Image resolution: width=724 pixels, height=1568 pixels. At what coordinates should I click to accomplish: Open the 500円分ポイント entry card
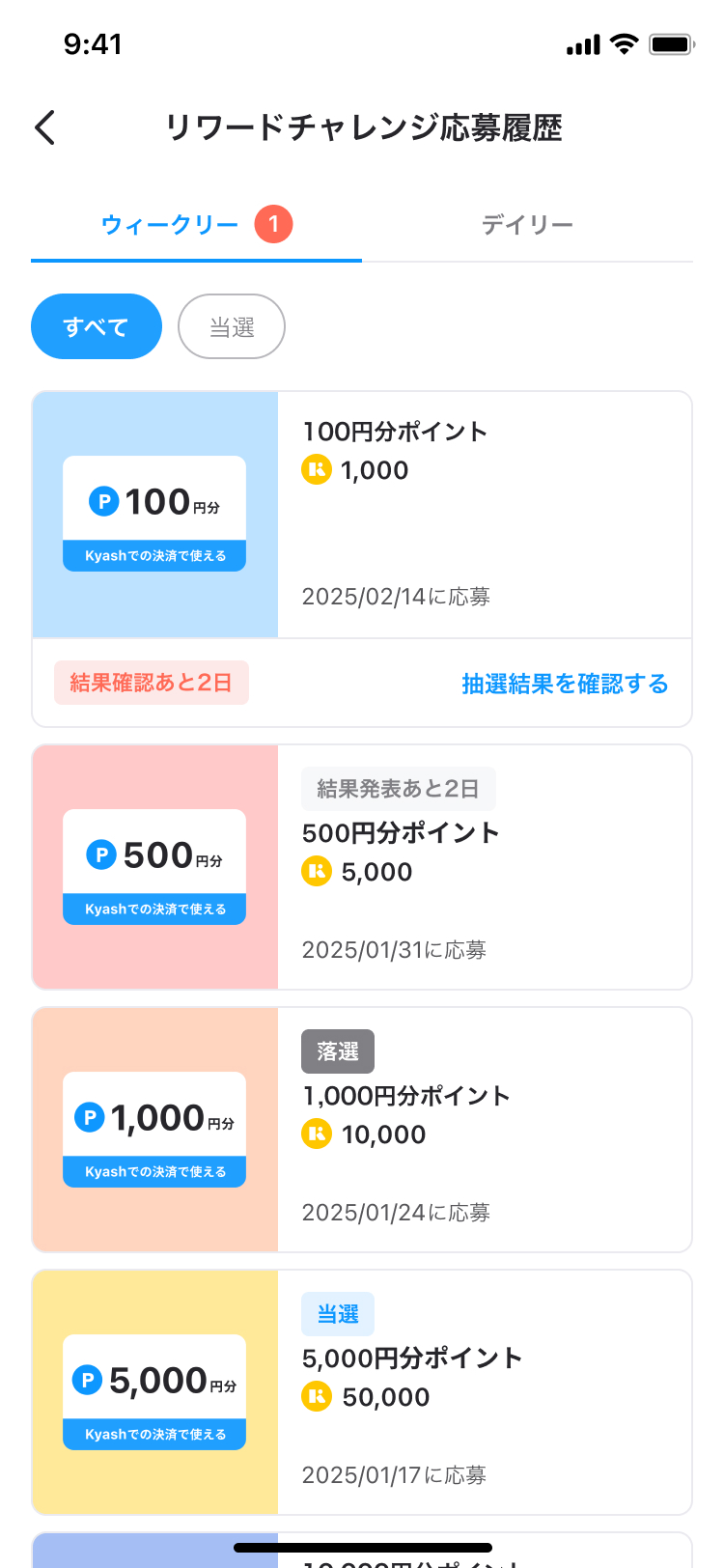pyautogui.click(x=362, y=867)
